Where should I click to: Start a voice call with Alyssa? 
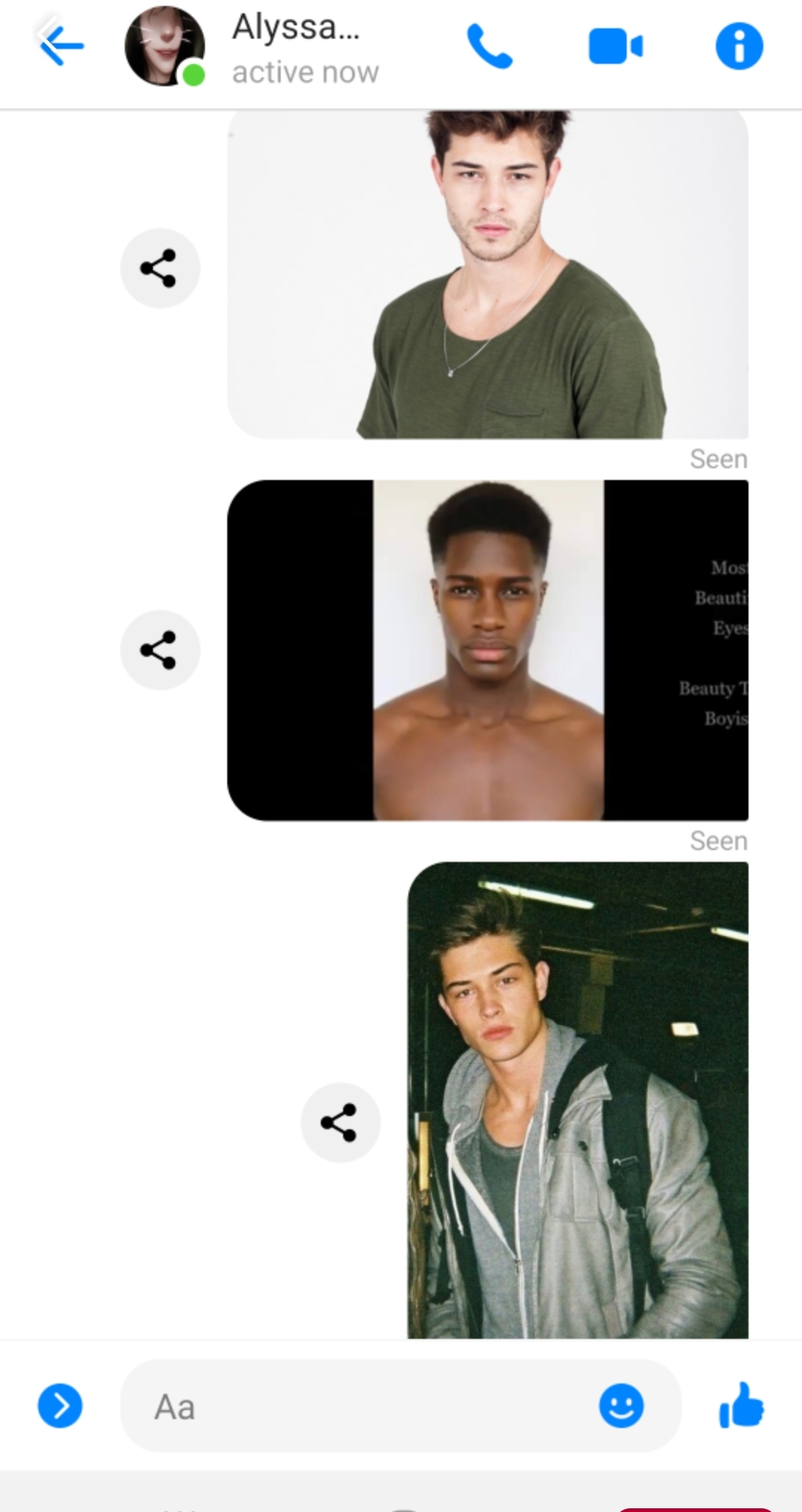click(489, 46)
